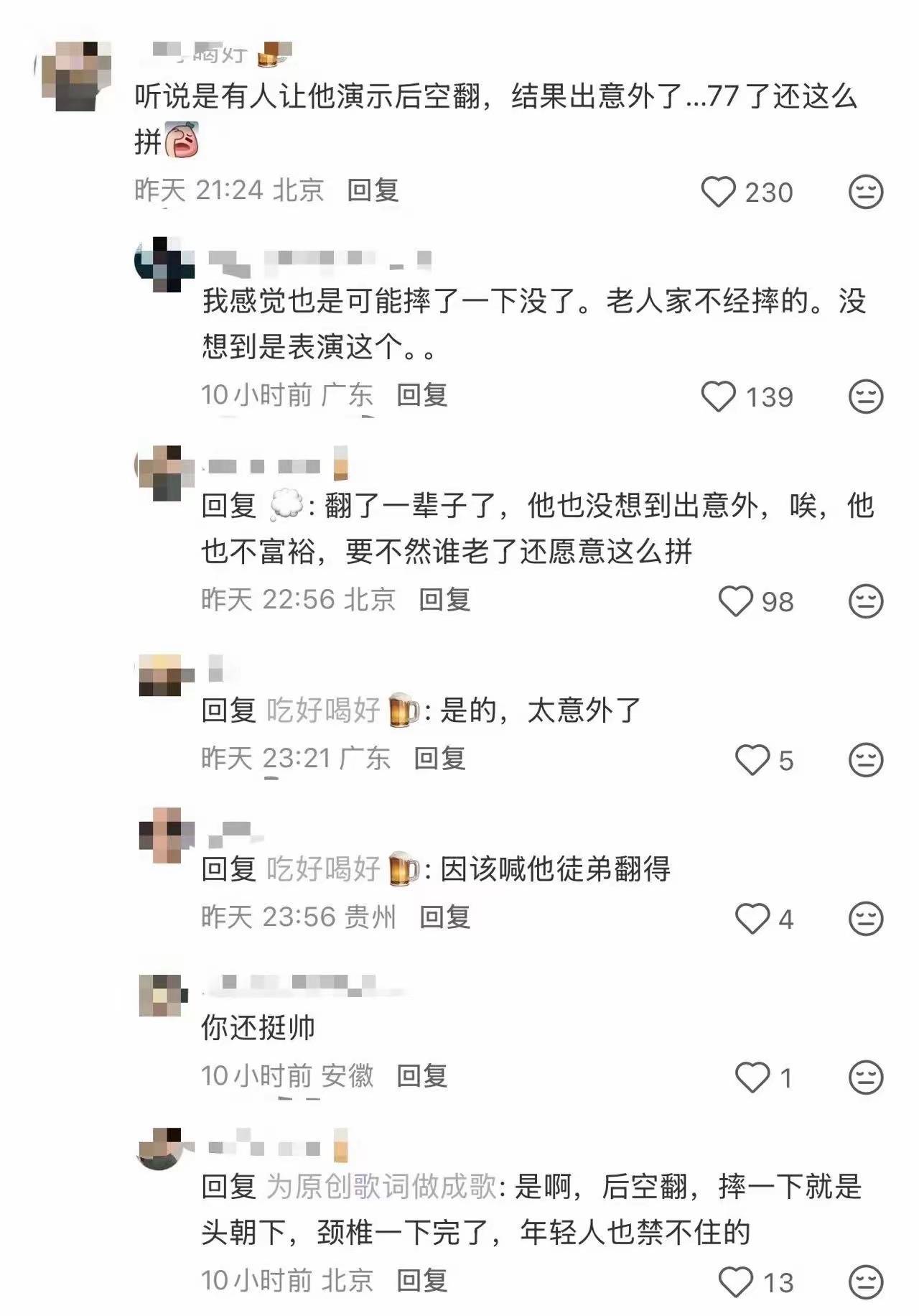Like the 你还挺帅 comment
Image resolution: width=919 pixels, height=1316 pixels.
click(752, 1078)
